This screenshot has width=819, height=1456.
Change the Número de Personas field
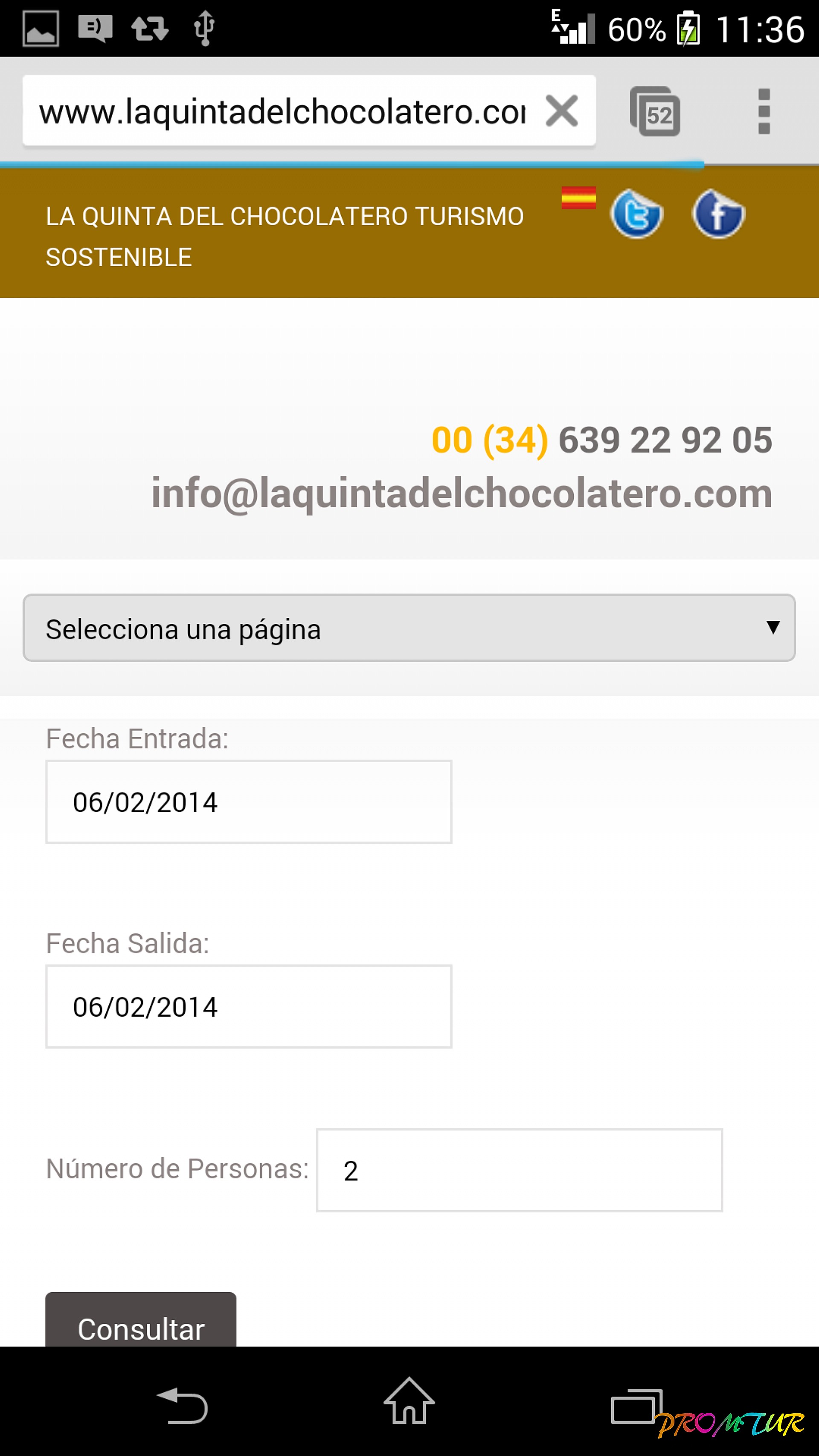point(519,1171)
